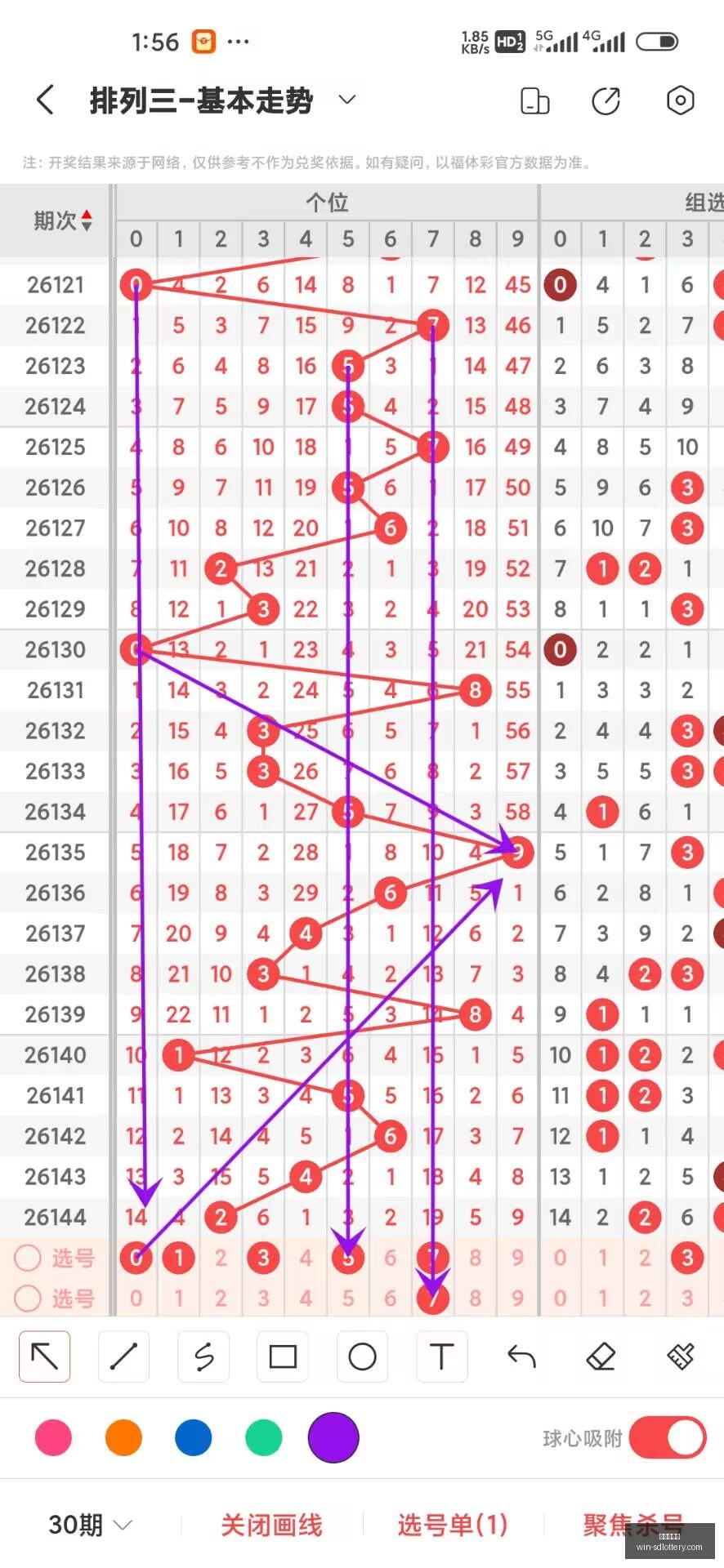Select the circle shape tool
Image resolution: width=724 pixels, height=1568 pixels.
[362, 1356]
